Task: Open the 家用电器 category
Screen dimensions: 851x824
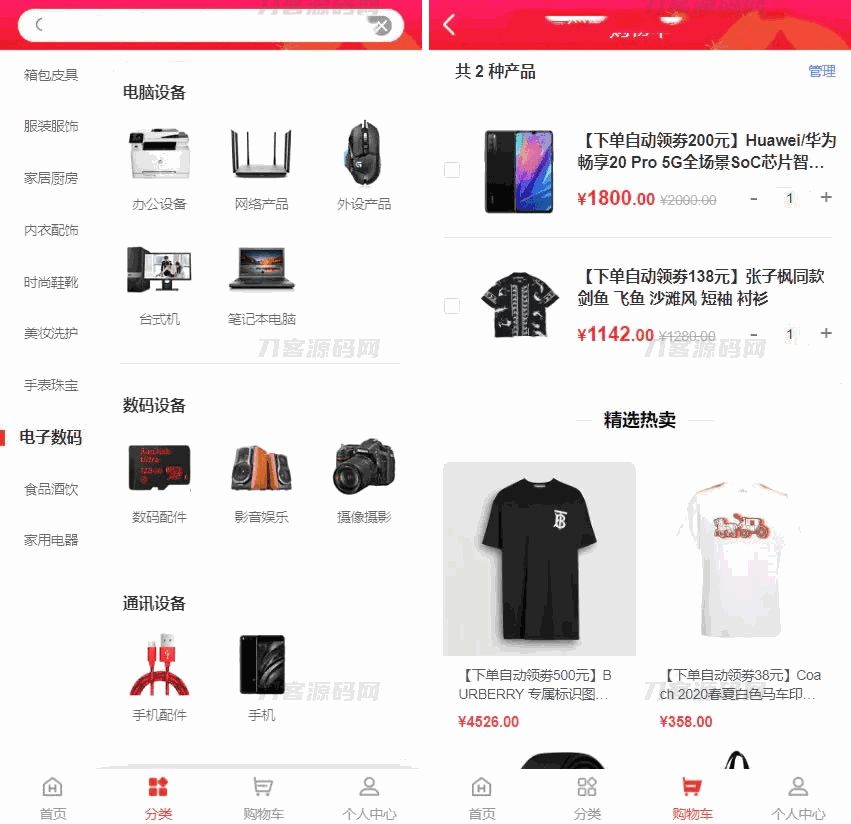Action: (51, 540)
